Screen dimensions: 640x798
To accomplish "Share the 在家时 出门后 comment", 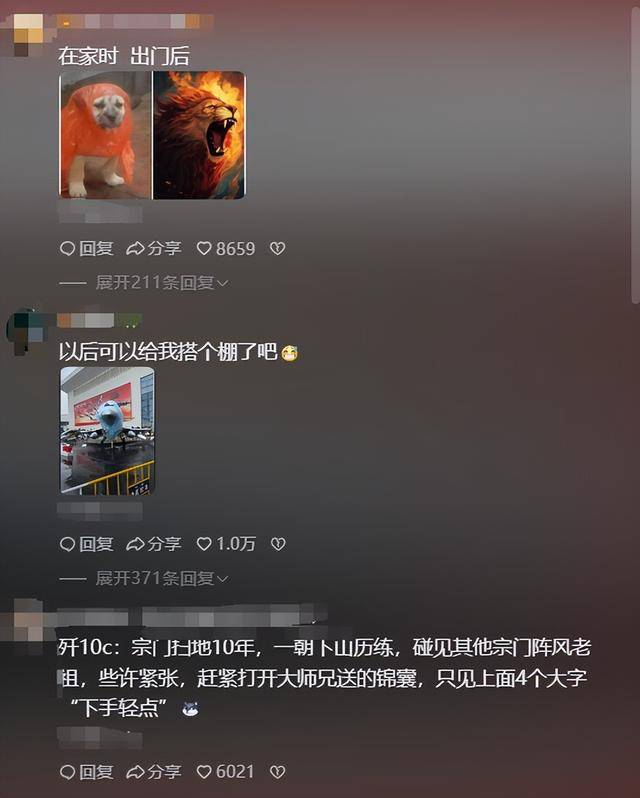I will click(x=153, y=248).
